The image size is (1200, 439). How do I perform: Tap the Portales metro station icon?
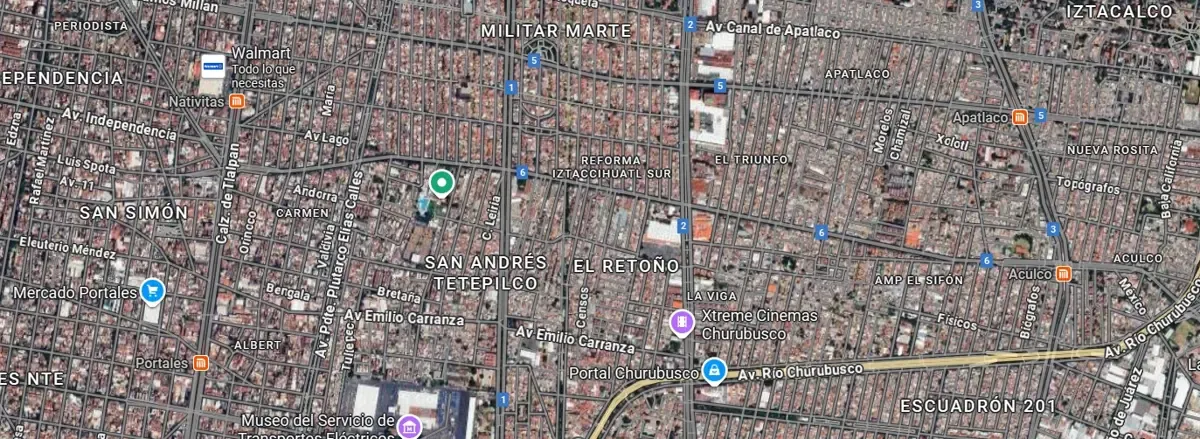pyautogui.click(x=201, y=363)
